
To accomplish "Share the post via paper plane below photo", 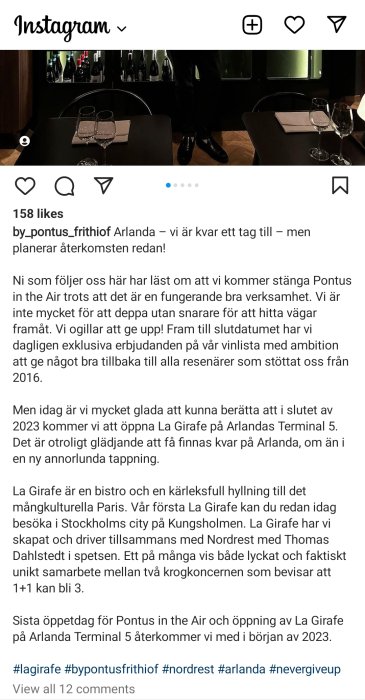I will [x=104, y=185].
